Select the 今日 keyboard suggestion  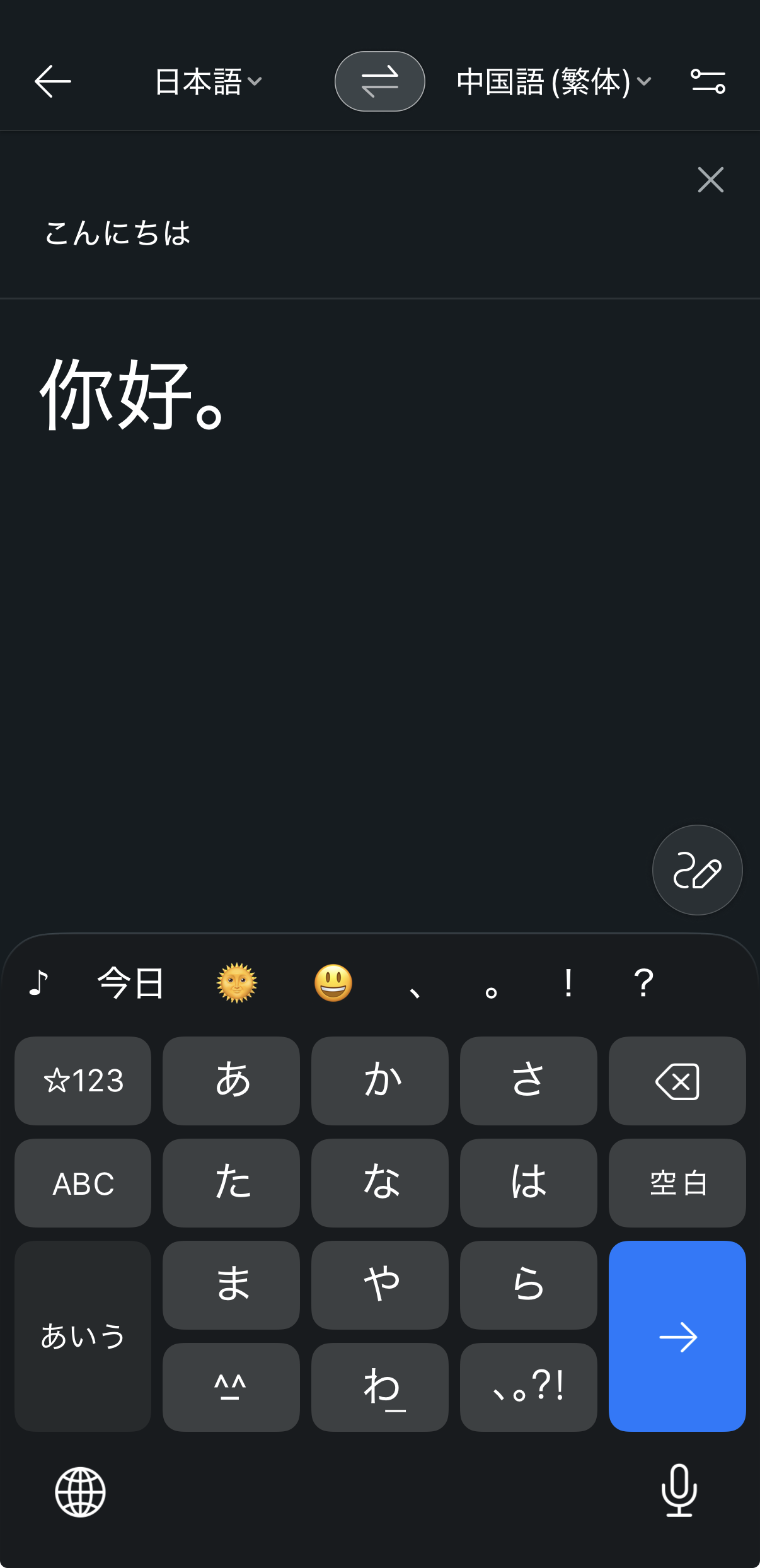point(130,983)
